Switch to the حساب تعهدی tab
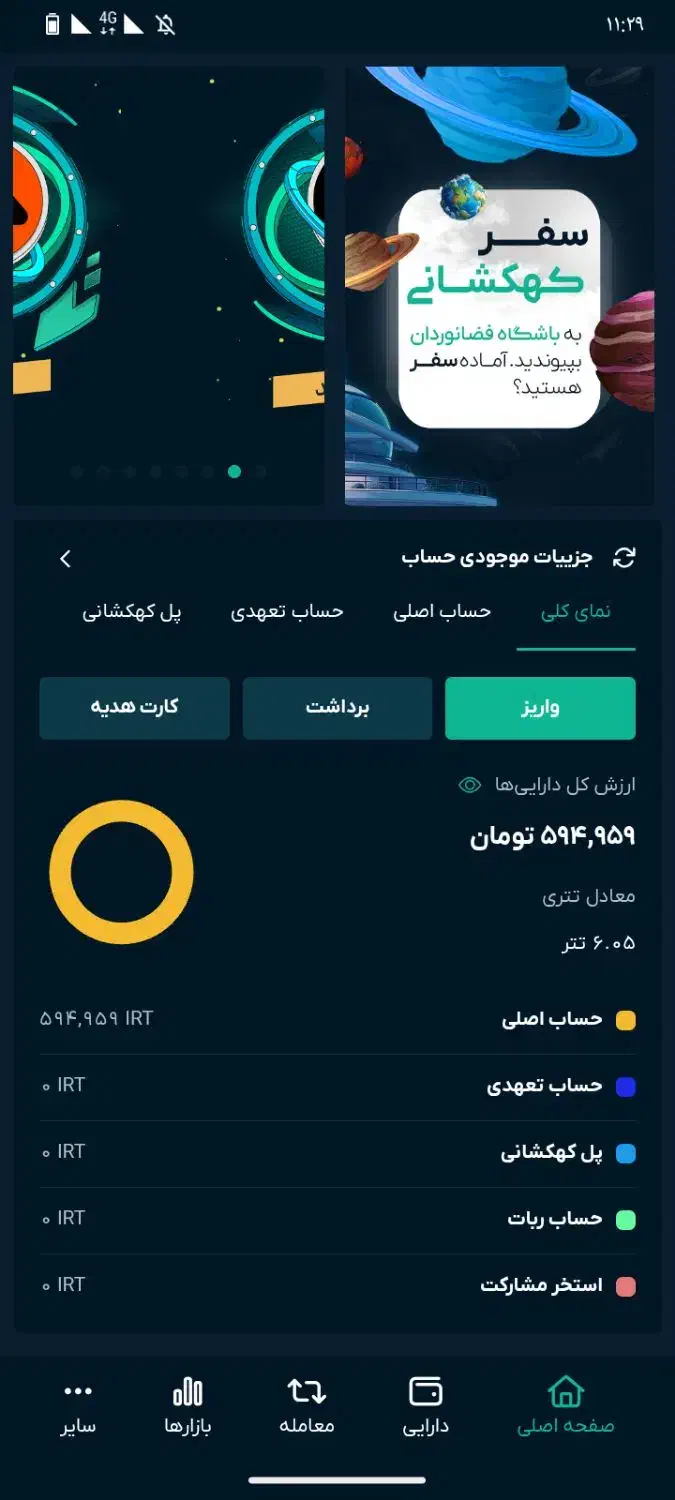 (287, 612)
